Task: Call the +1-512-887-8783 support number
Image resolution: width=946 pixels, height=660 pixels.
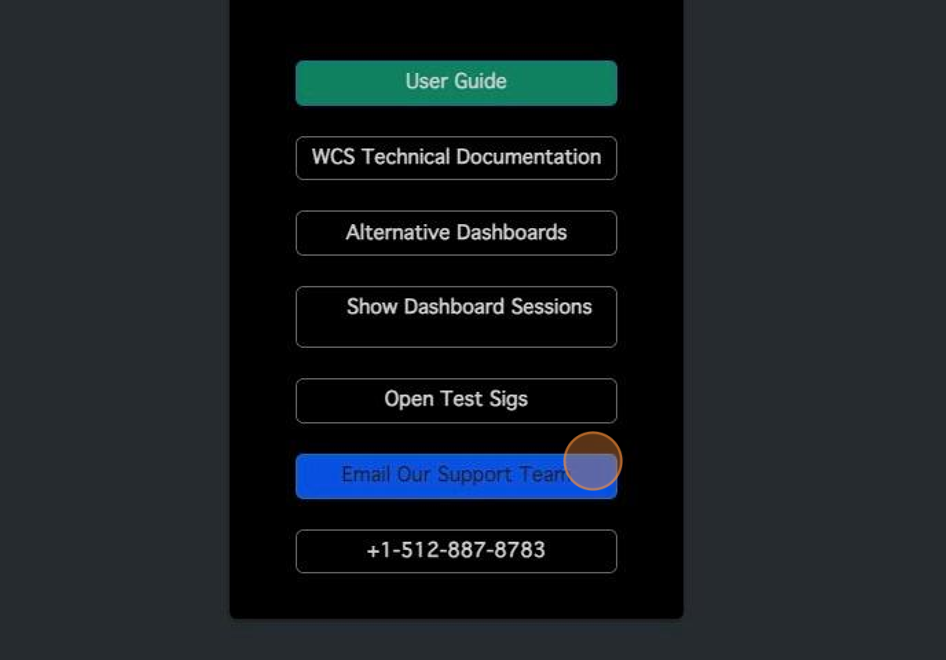Action: point(456,551)
